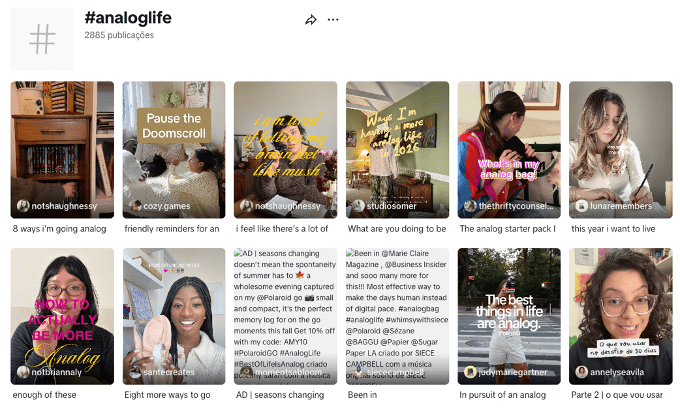Open lunaremembers 'this year i want to live' video
The width and height of the screenshot is (680, 410).
point(621,148)
